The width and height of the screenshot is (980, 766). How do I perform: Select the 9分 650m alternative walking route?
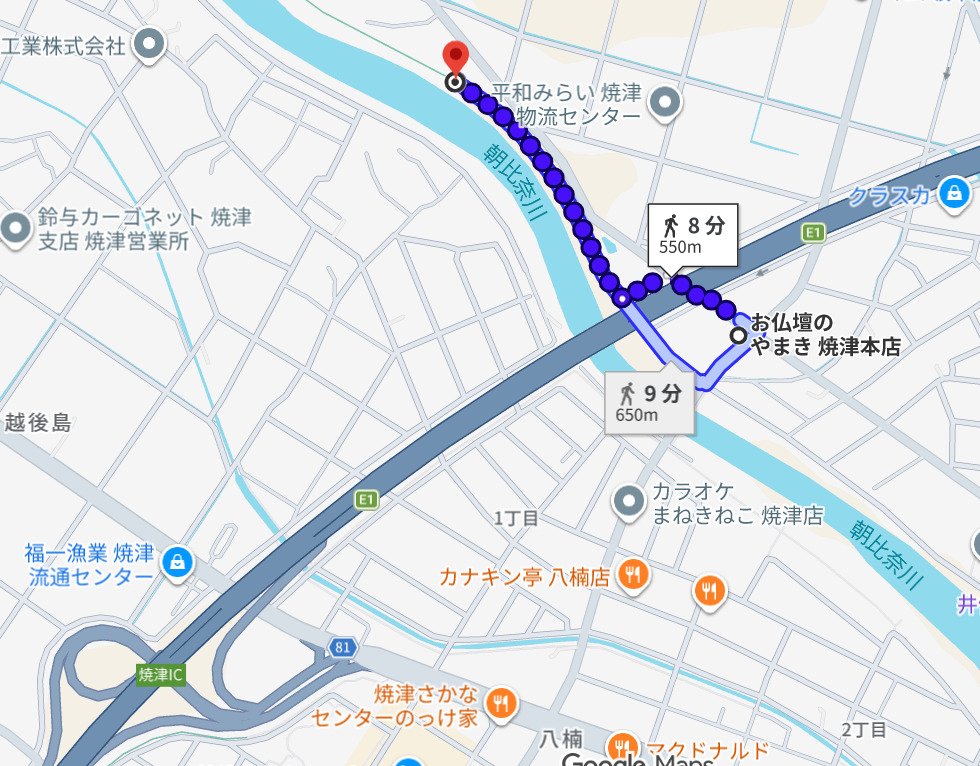click(x=649, y=402)
